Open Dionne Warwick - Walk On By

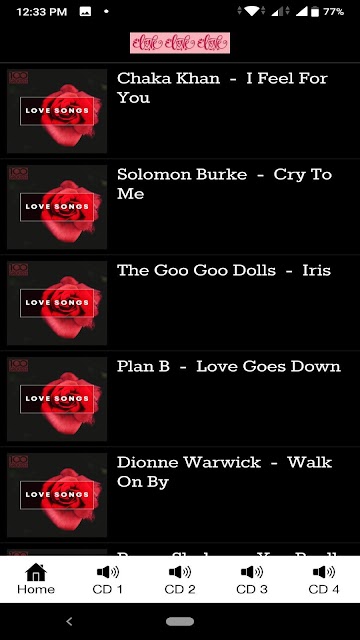pyautogui.click(x=180, y=494)
